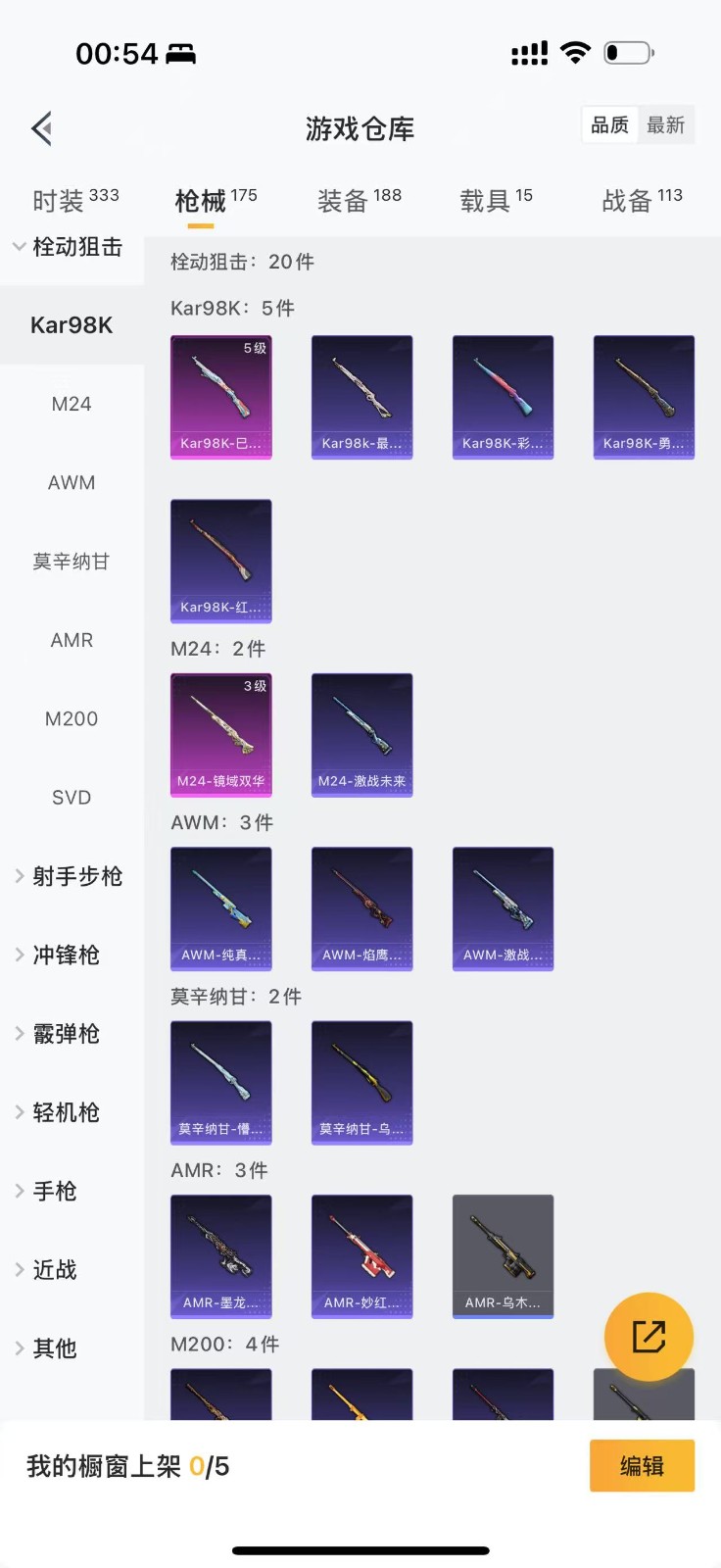Tap the 编辑 button
721x1568 pixels.
[642, 1466]
